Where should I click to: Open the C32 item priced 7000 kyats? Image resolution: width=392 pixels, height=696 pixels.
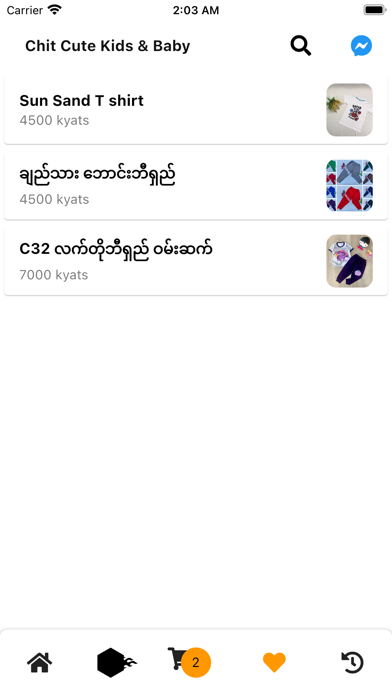tap(196, 261)
